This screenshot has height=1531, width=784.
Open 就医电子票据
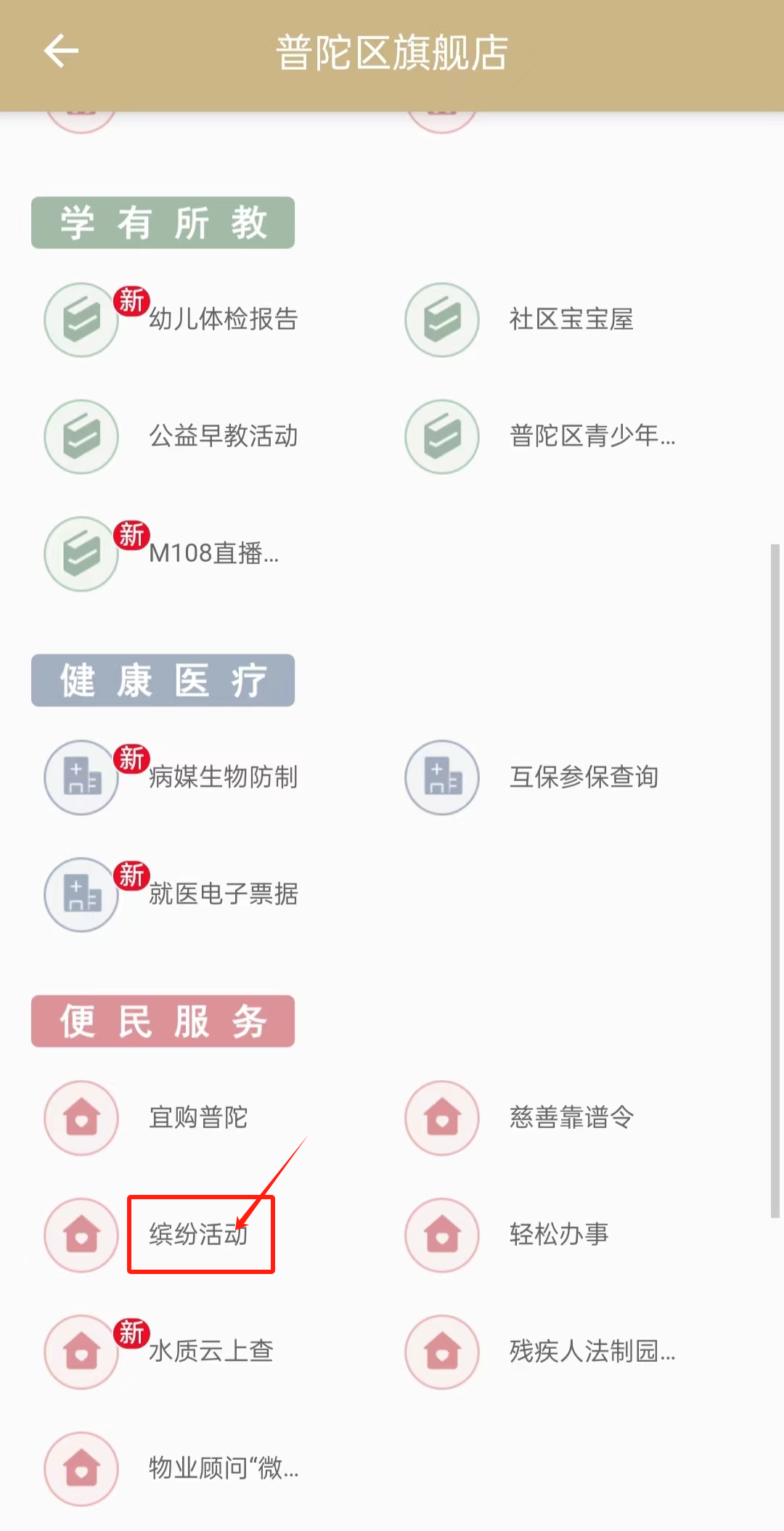222,894
